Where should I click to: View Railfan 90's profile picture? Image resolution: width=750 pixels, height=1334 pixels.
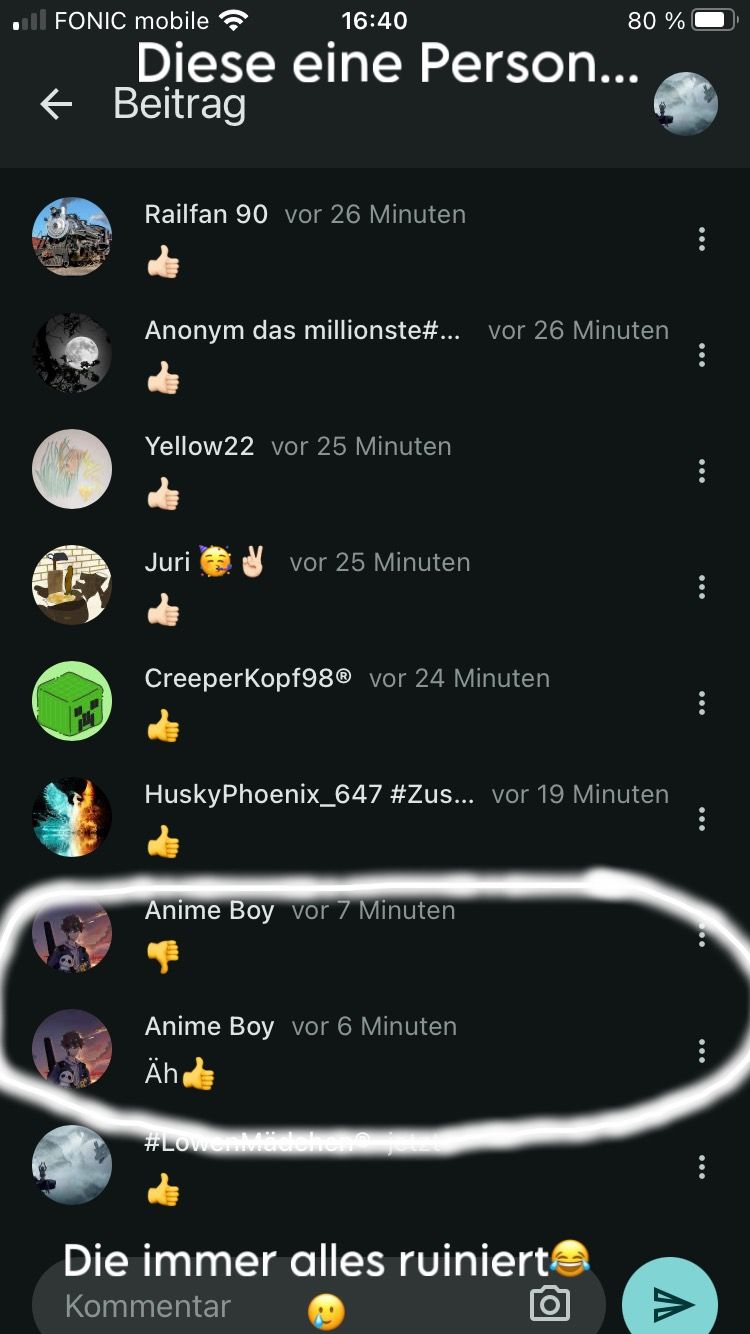(72, 237)
